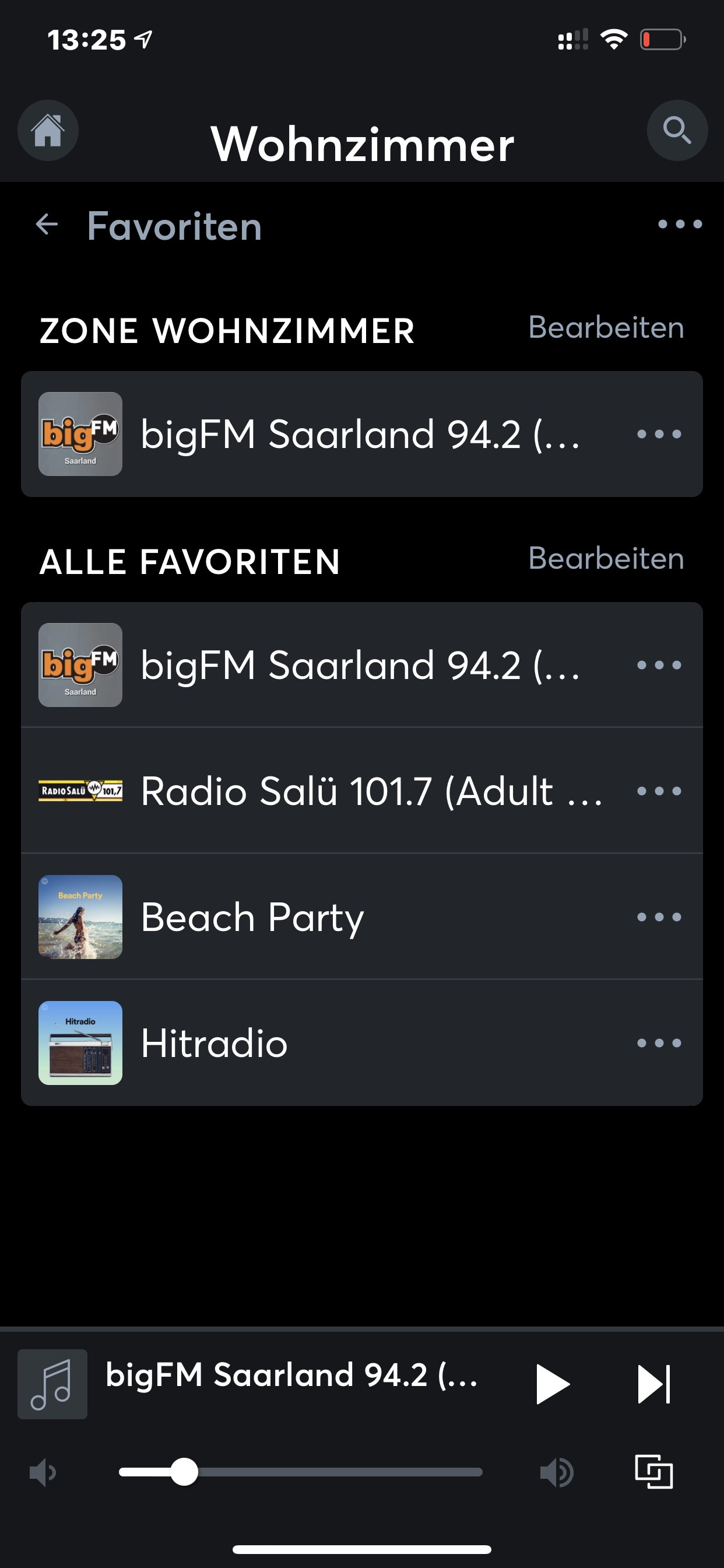724x1568 pixels.
Task: Edit the Alle Favoriten list
Action: click(x=606, y=558)
